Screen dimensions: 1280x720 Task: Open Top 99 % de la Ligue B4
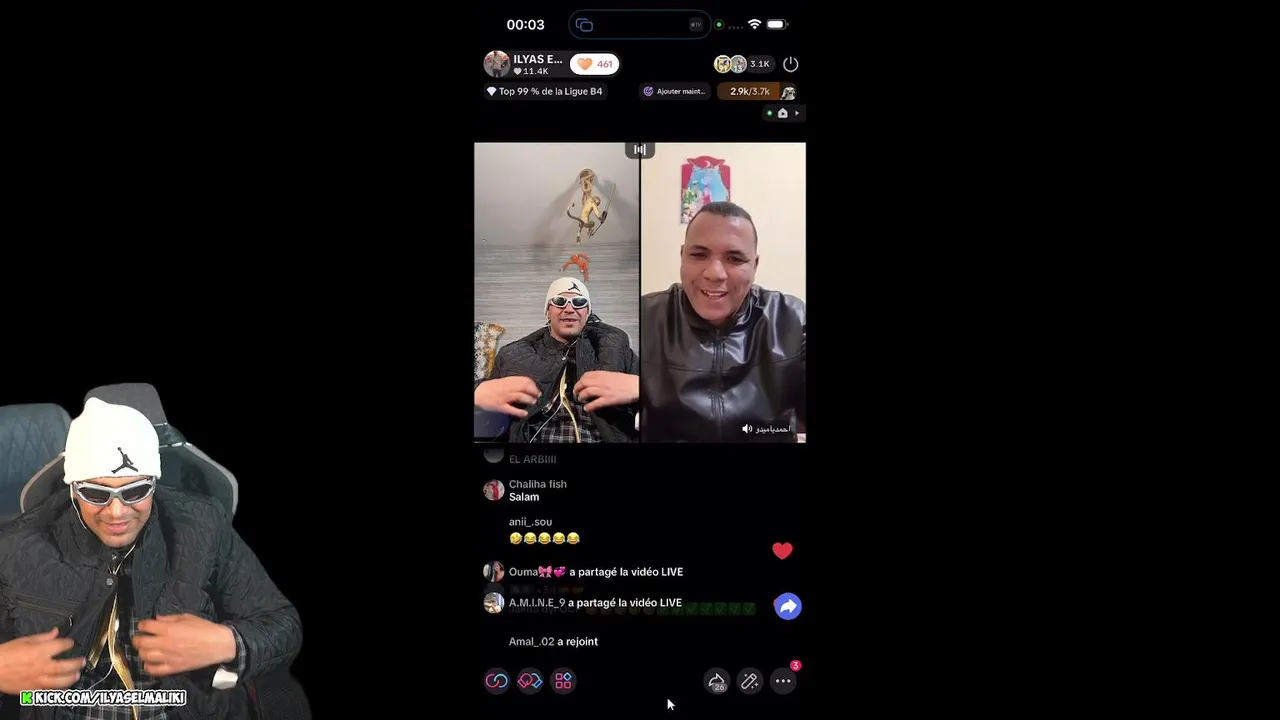coord(544,91)
